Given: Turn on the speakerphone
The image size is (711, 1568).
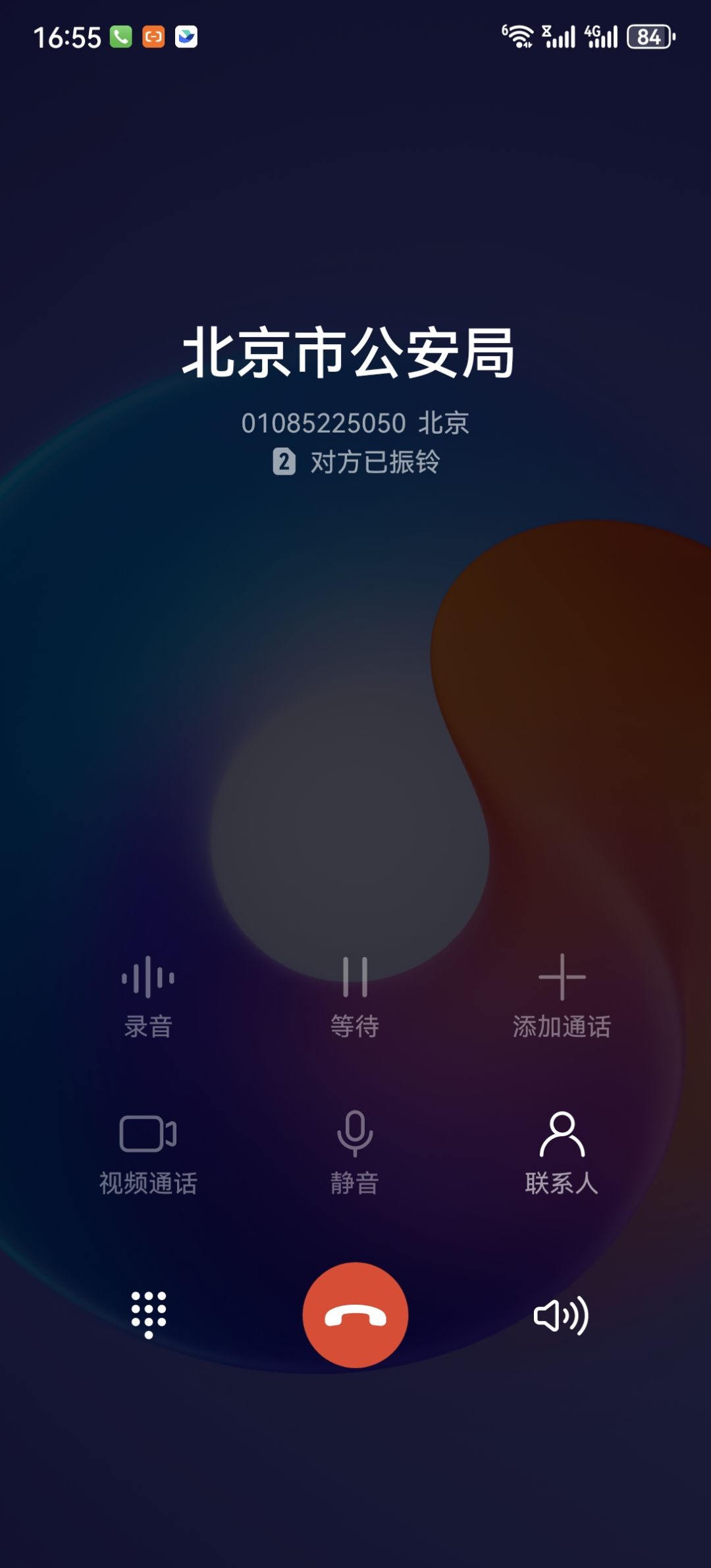Looking at the screenshot, I should point(561,1316).
